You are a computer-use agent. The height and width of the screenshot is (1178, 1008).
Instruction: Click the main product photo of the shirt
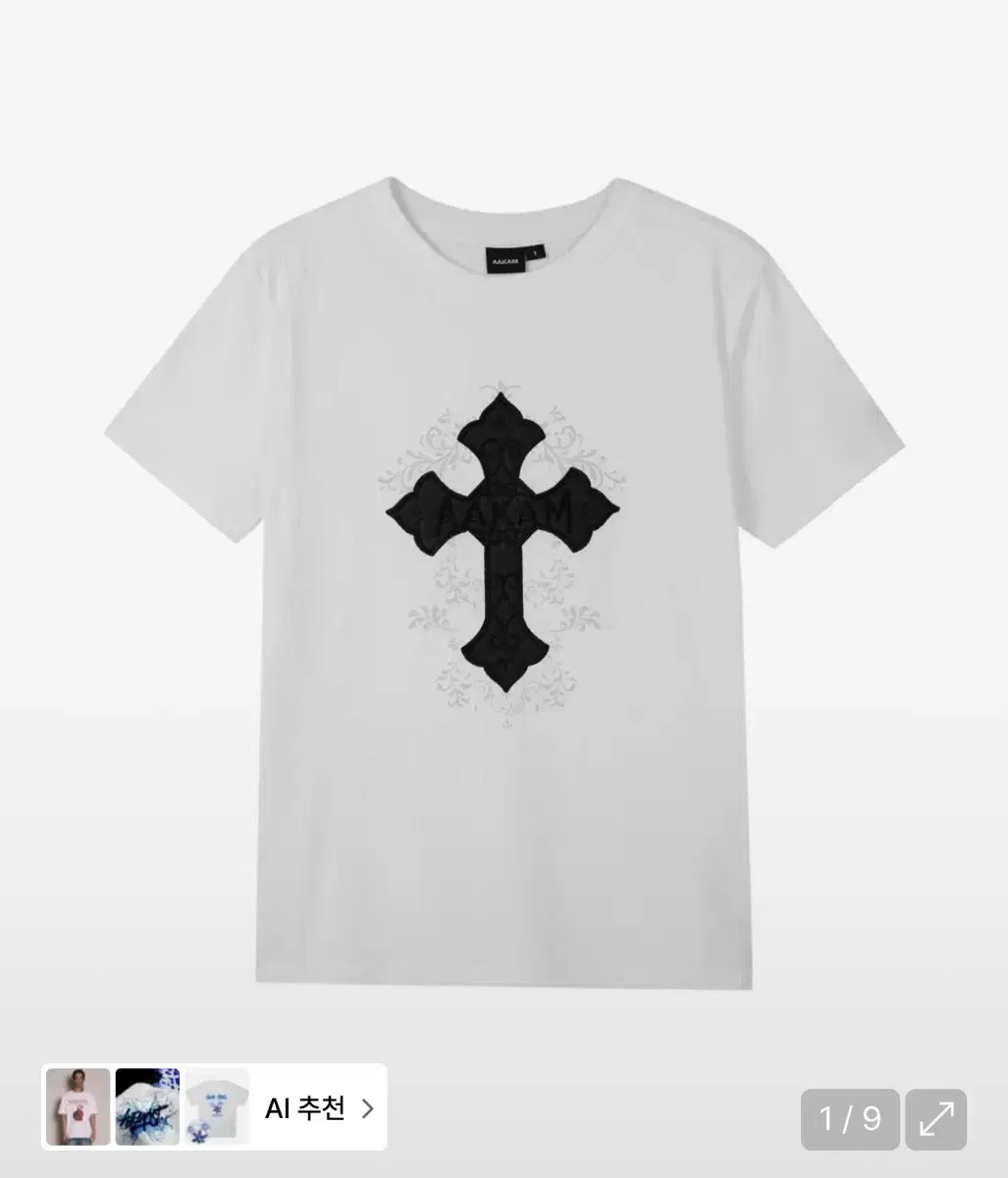point(504,589)
